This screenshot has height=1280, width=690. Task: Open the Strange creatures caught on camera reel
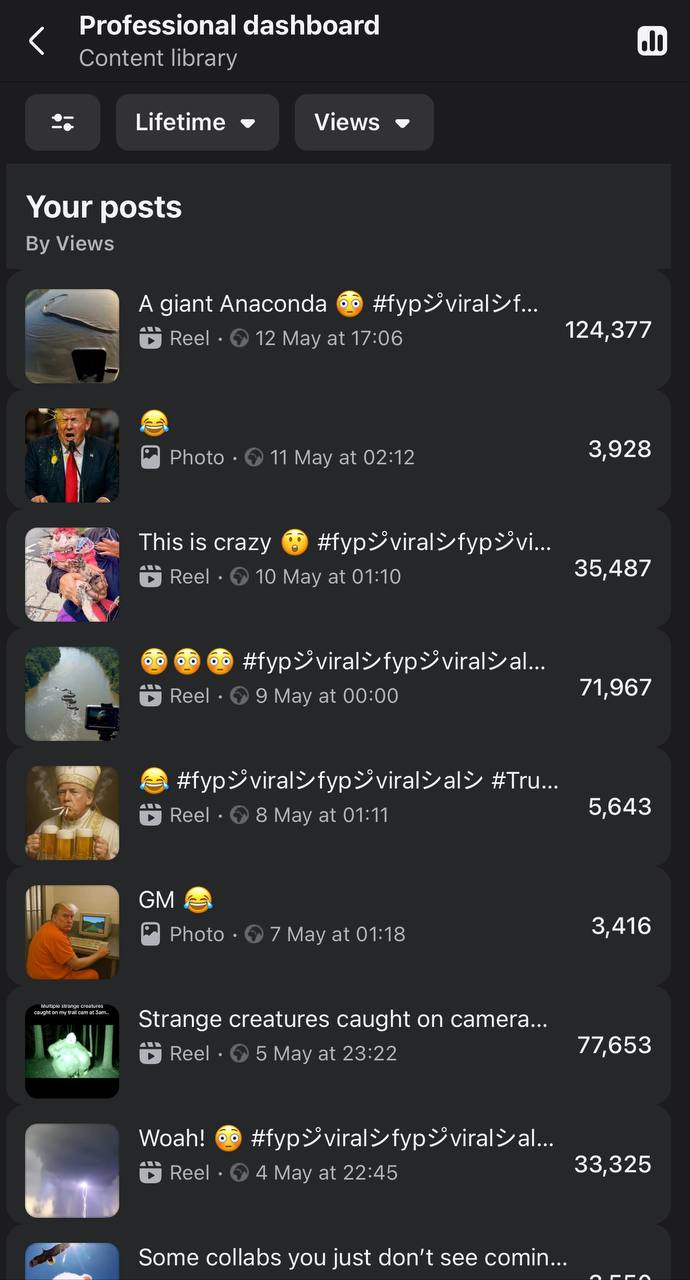pyautogui.click(x=338, y=1044)
